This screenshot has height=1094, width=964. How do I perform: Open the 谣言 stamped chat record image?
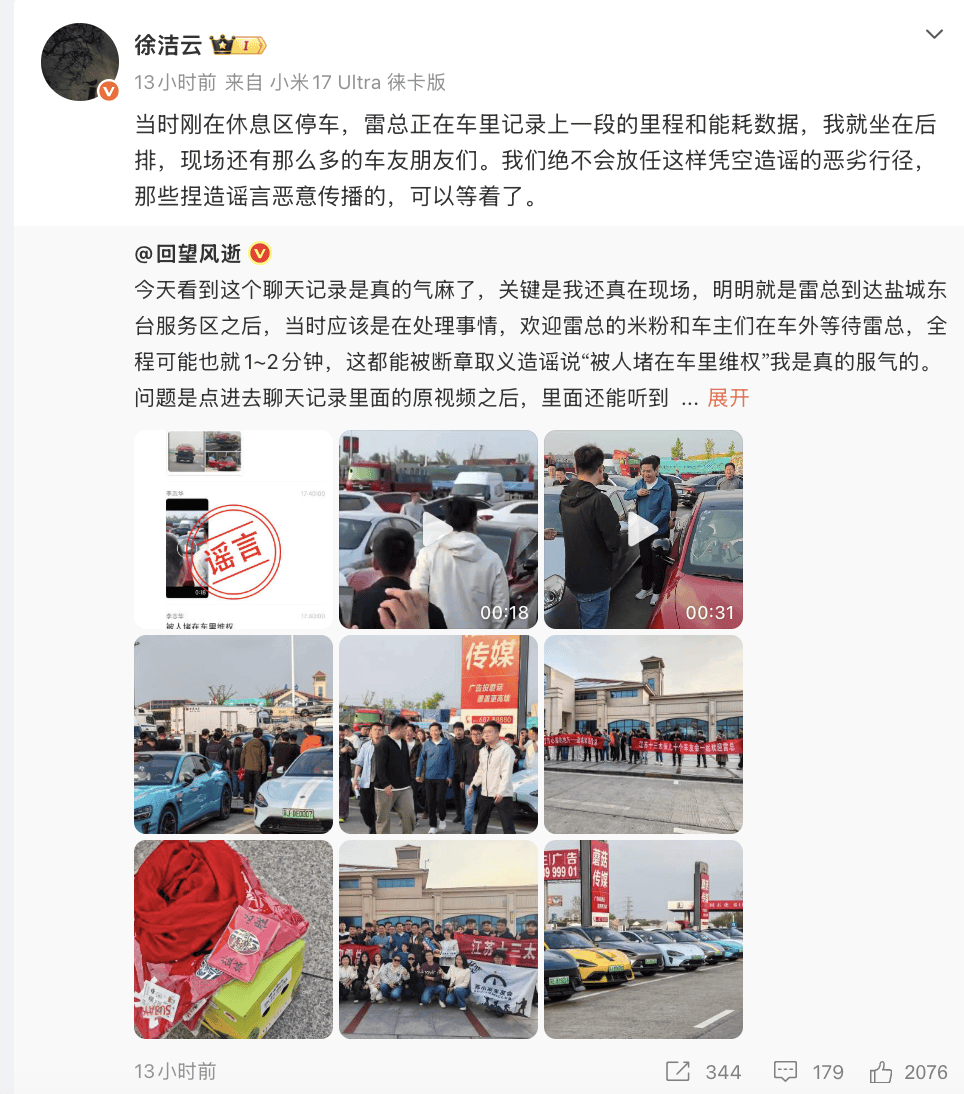tap(233, 529)
